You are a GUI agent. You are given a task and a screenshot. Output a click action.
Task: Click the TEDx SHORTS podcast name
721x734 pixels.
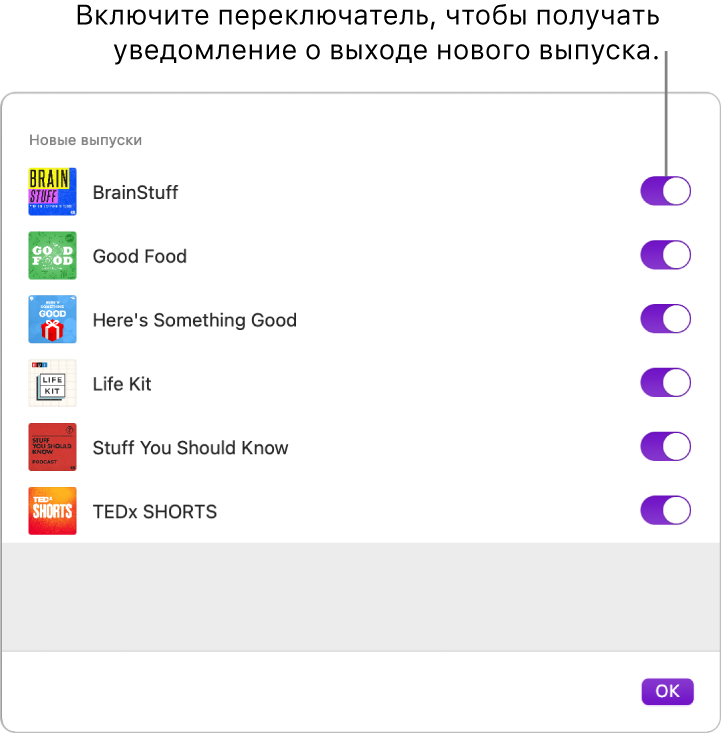(x=154, y=511)
